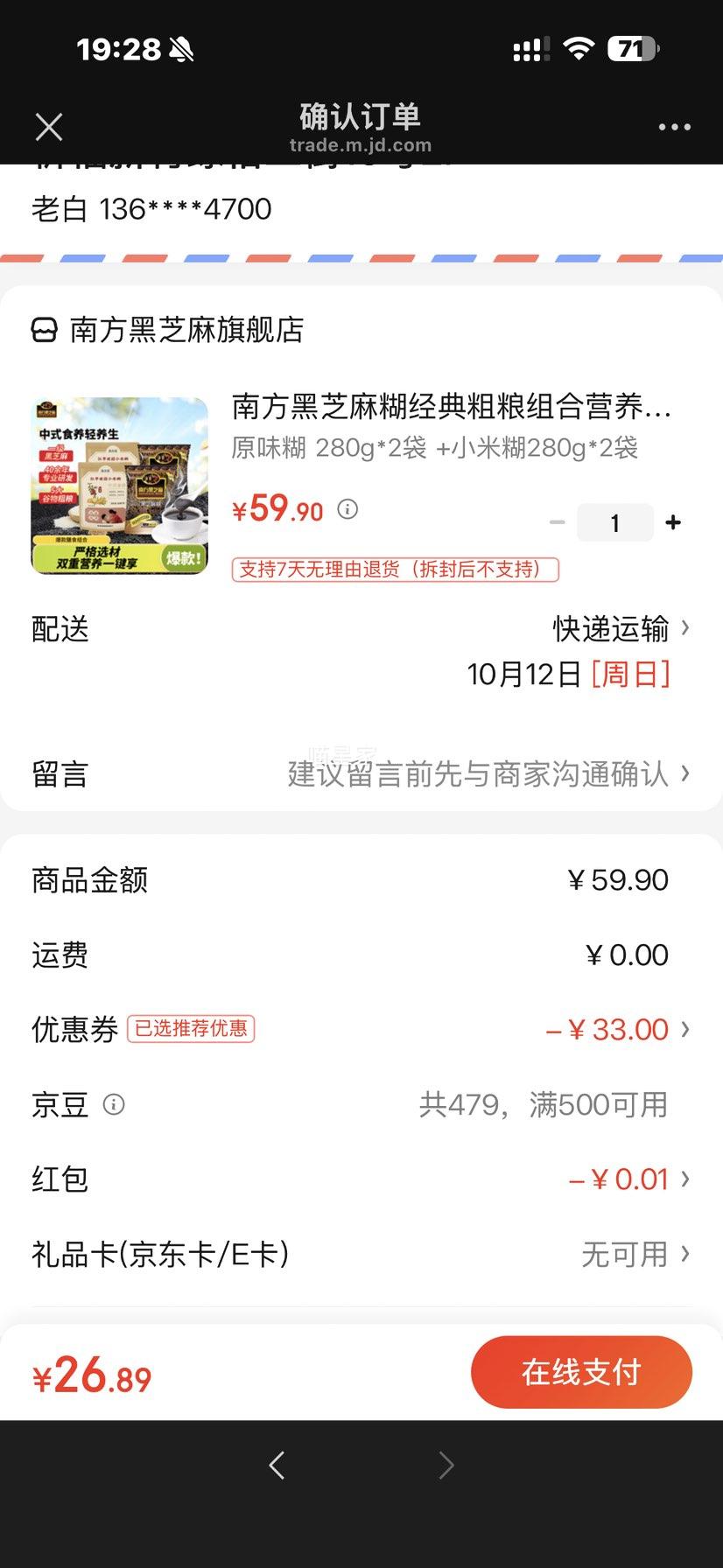Open the three-dot overflow menu

[674, 127]
